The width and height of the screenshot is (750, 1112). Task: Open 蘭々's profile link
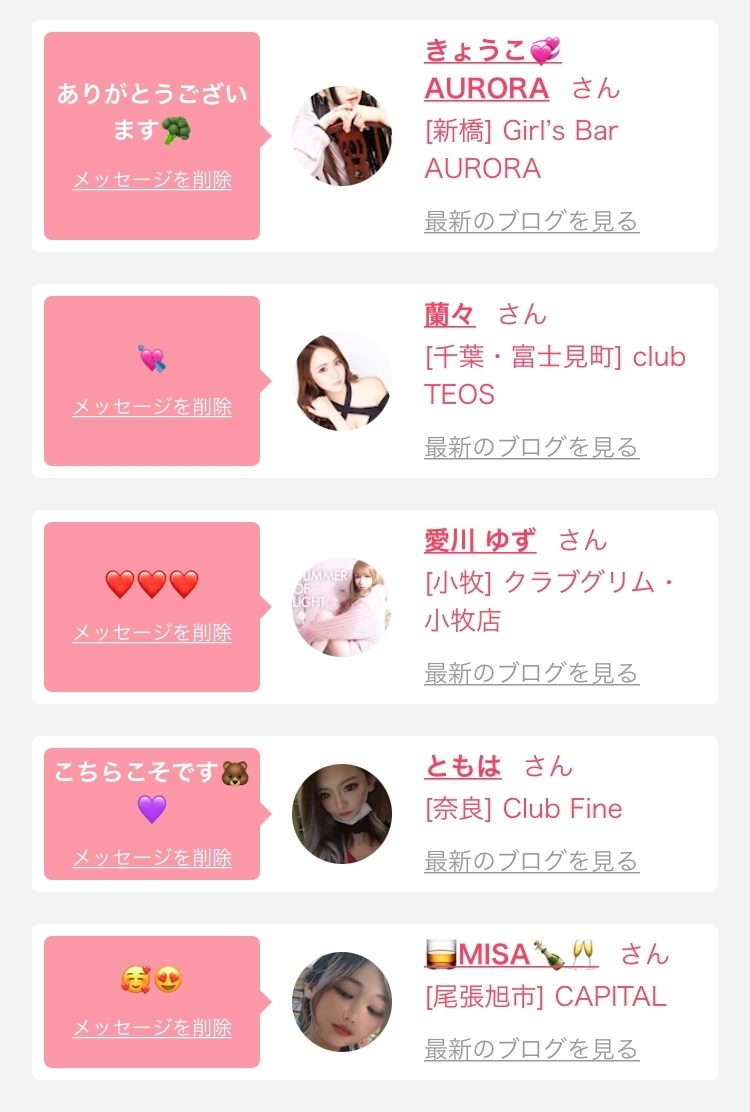450,314
